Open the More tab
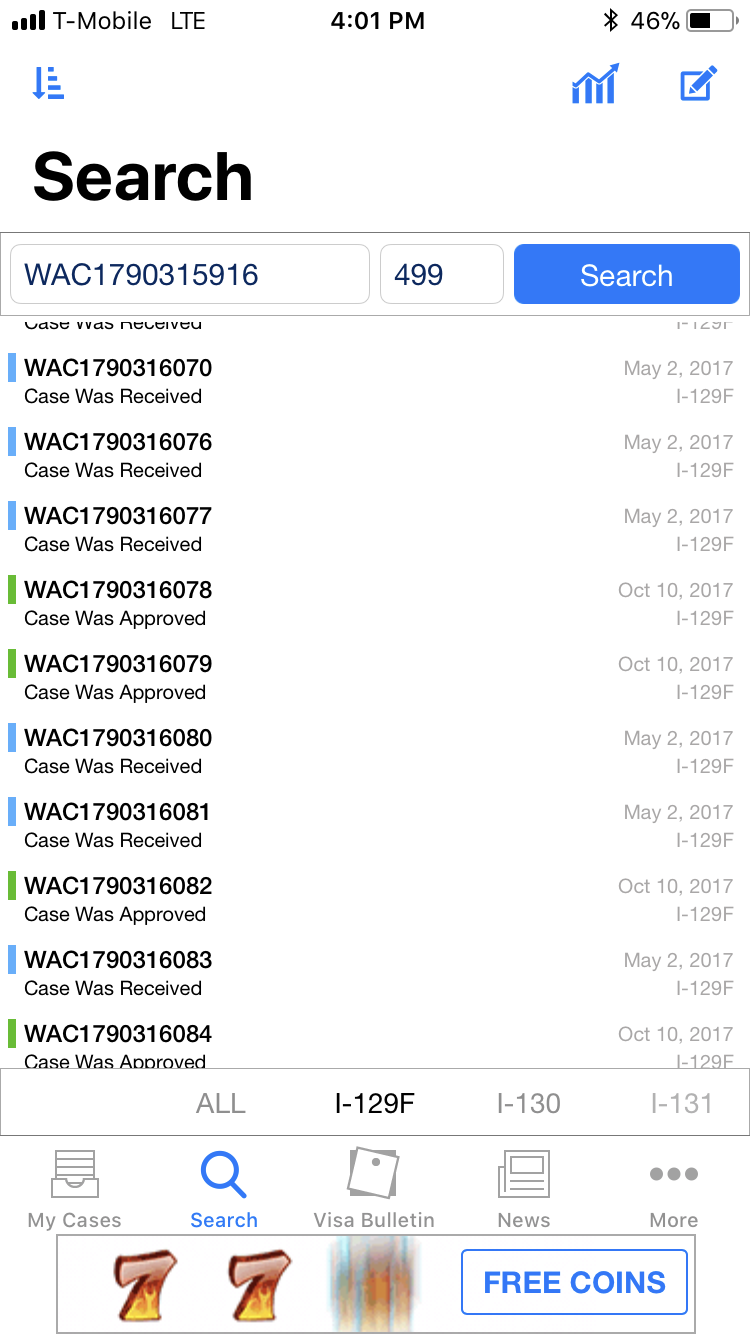 coord(674,1189)
